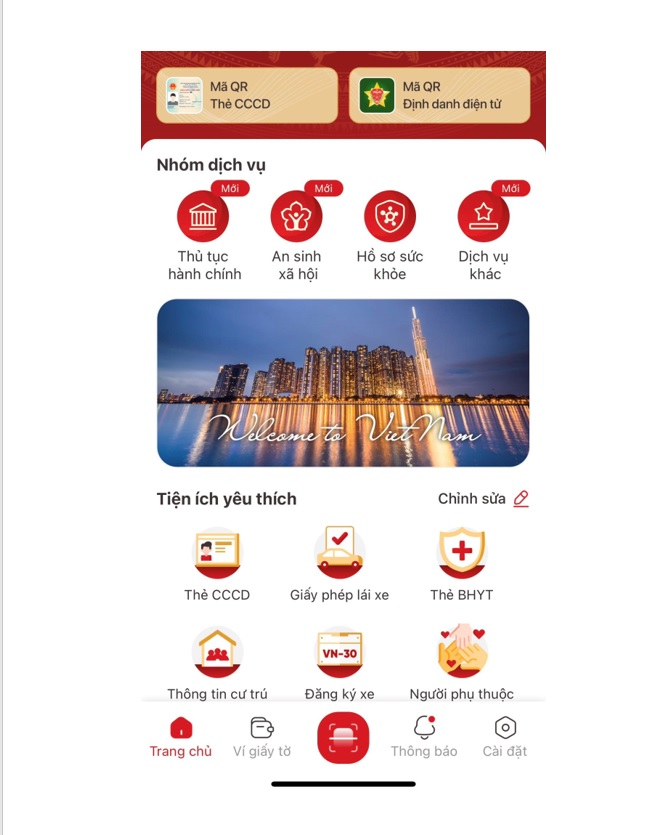The height and width of the screenshot is (835, 653).
Task: Go to the Thông báo tab
Action: point(424,737)
